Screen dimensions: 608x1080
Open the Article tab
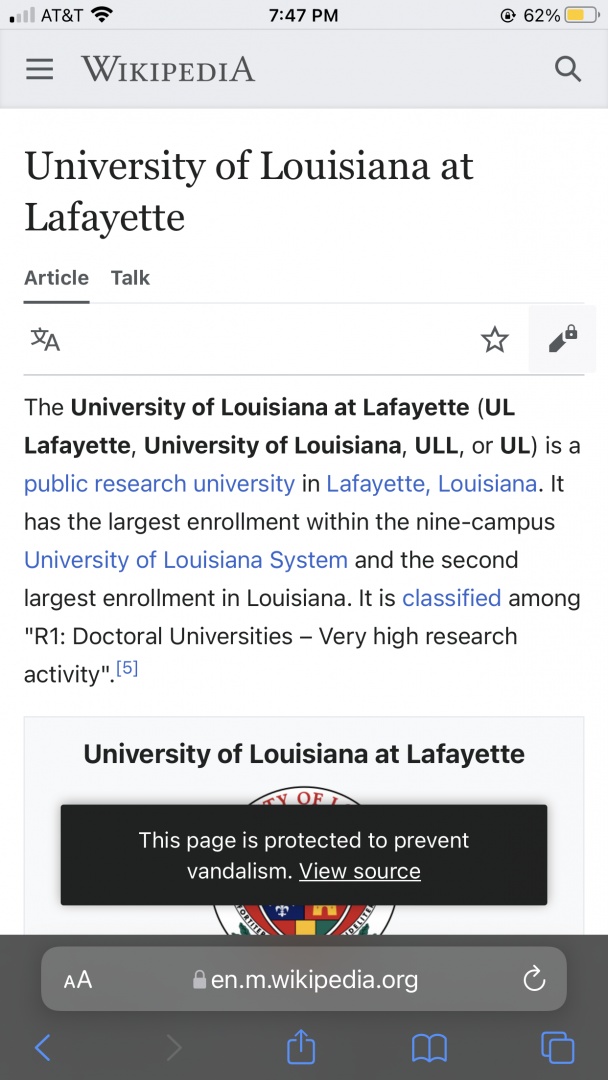pos(56,278)
